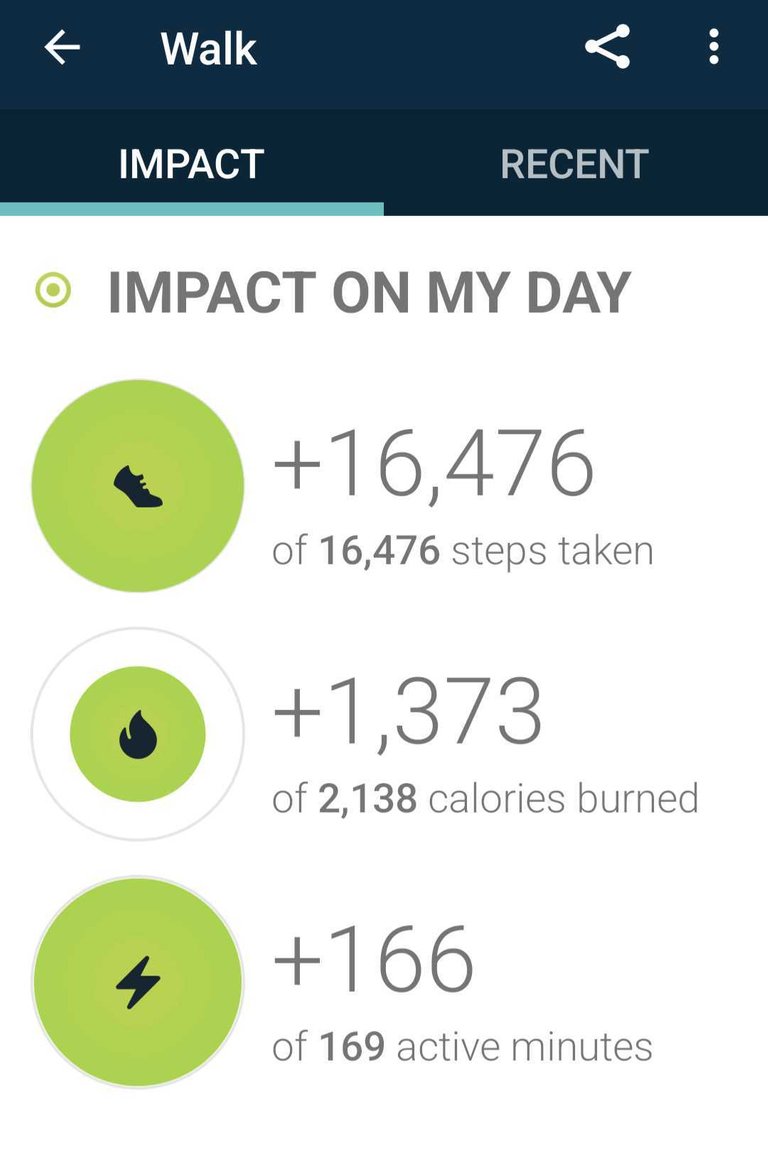This screenshot has width=768, height=1173.
Task: Share this walk activity
Action: click(607, 47)
